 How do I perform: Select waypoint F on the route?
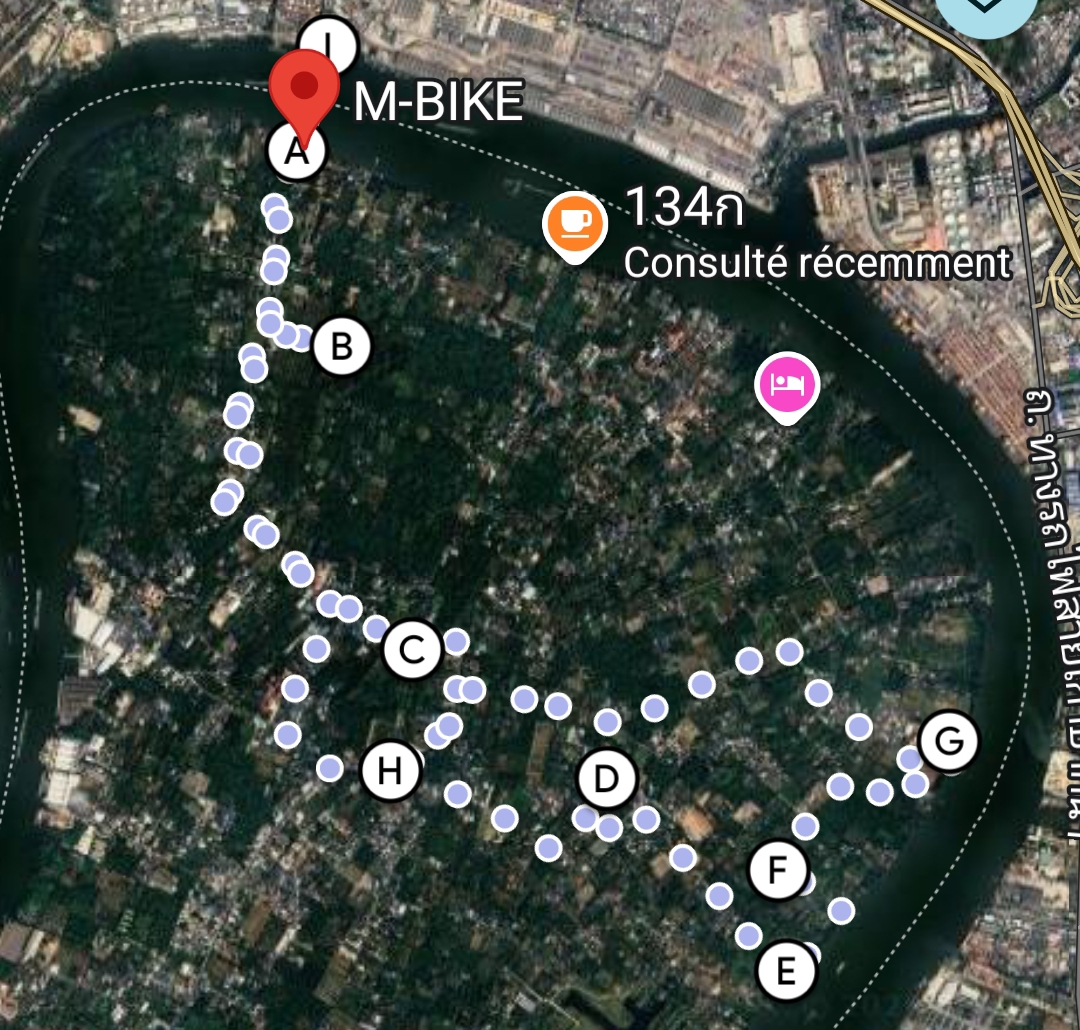pyautogui.click(x=778, y=870)
